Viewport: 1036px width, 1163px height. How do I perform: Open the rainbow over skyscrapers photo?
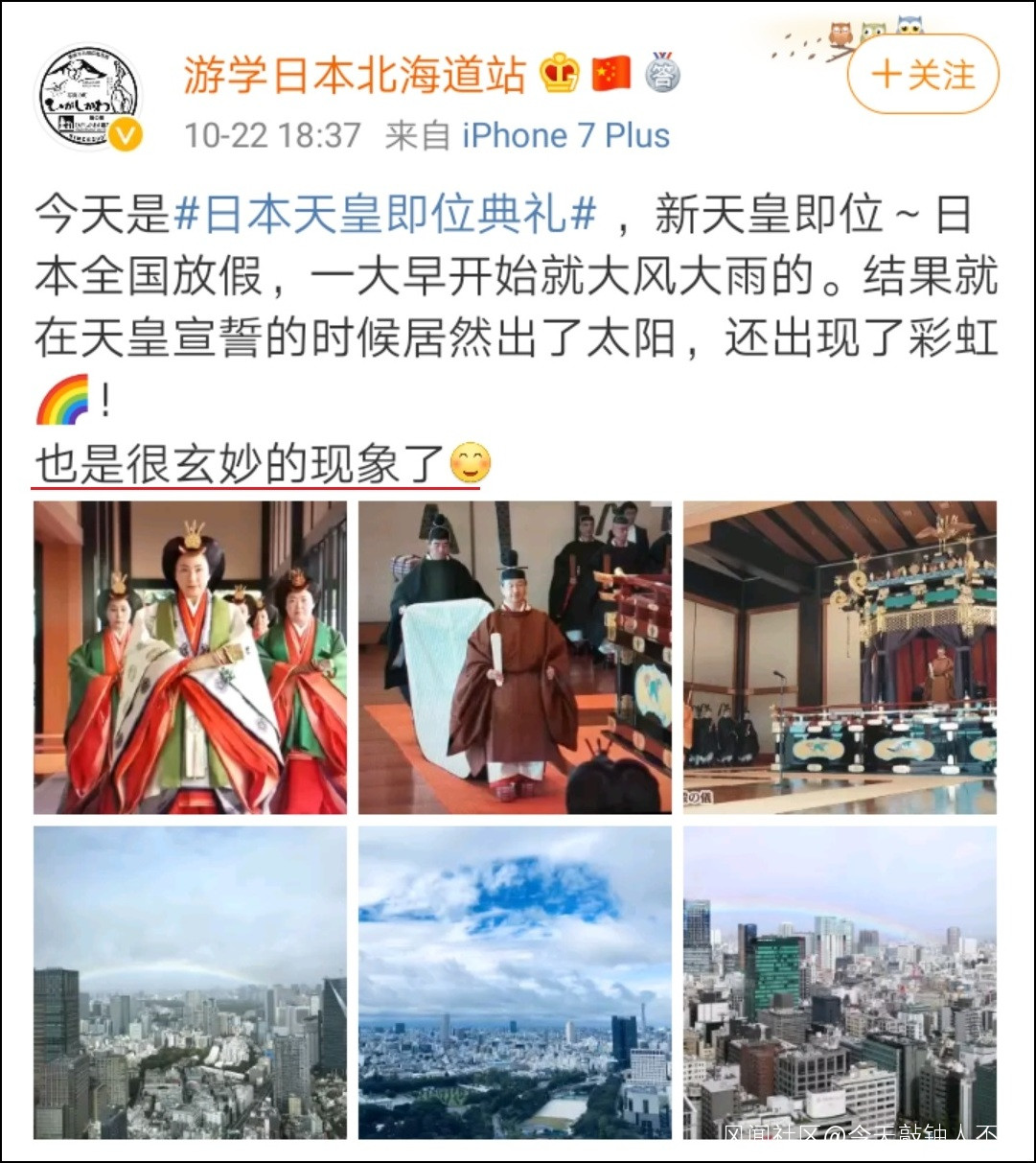[840, 983]
